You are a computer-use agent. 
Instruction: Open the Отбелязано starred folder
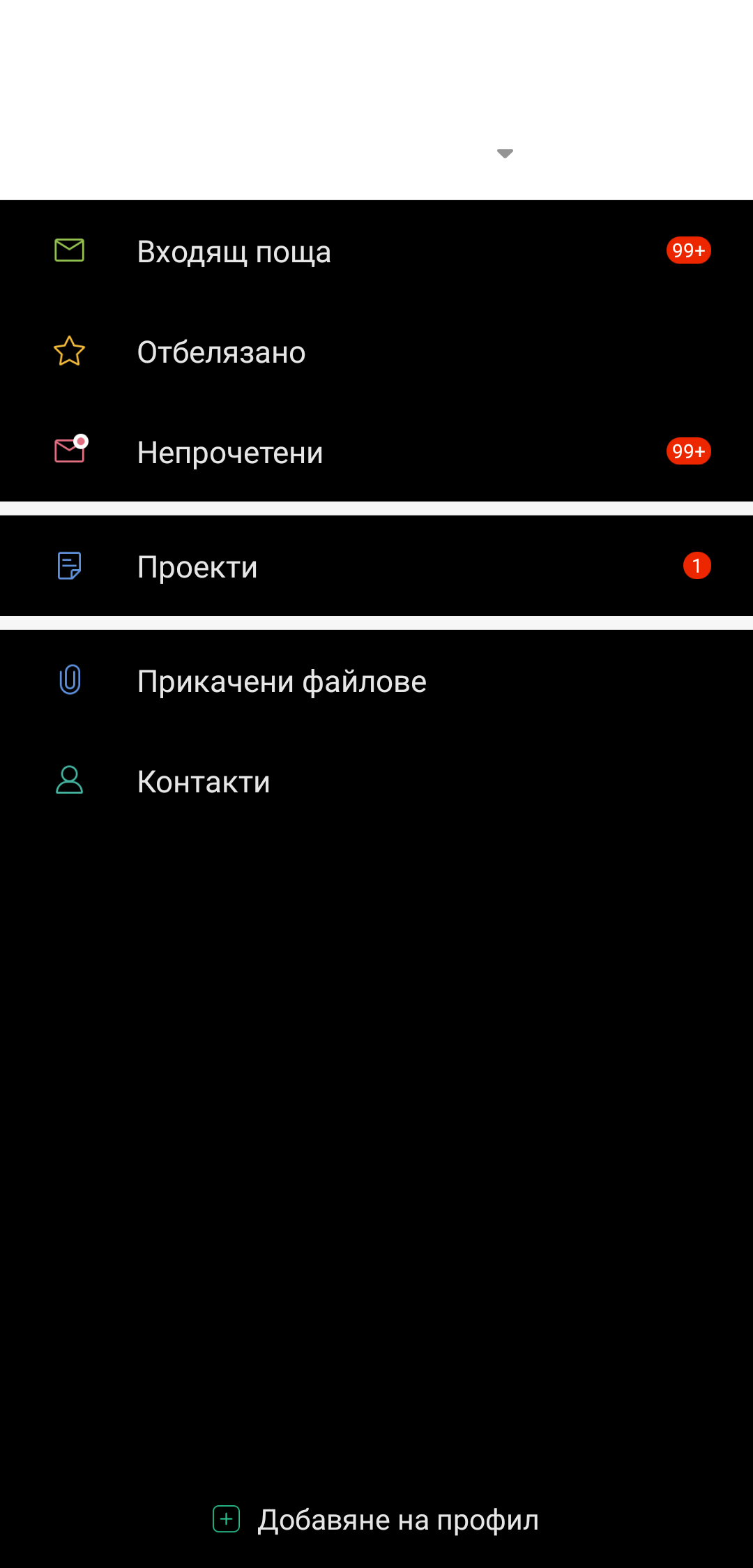click(x=376, y=352)
